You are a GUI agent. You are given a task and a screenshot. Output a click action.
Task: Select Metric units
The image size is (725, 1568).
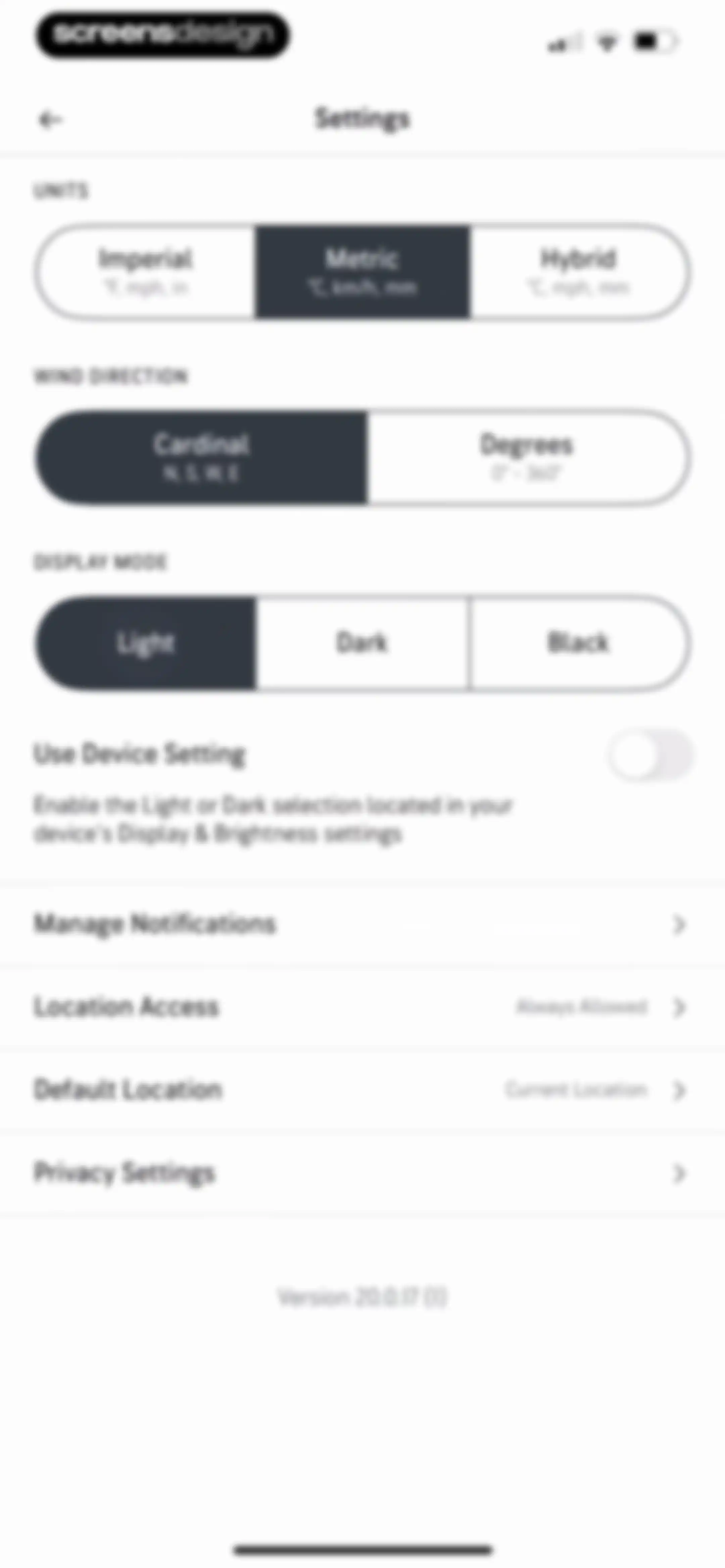click(363, 272)
